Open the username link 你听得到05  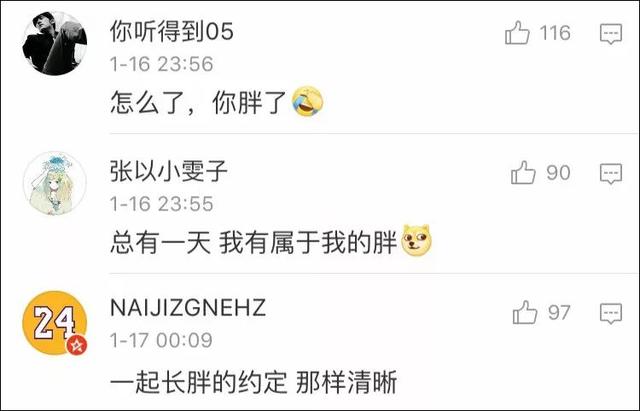click(171, 33)
